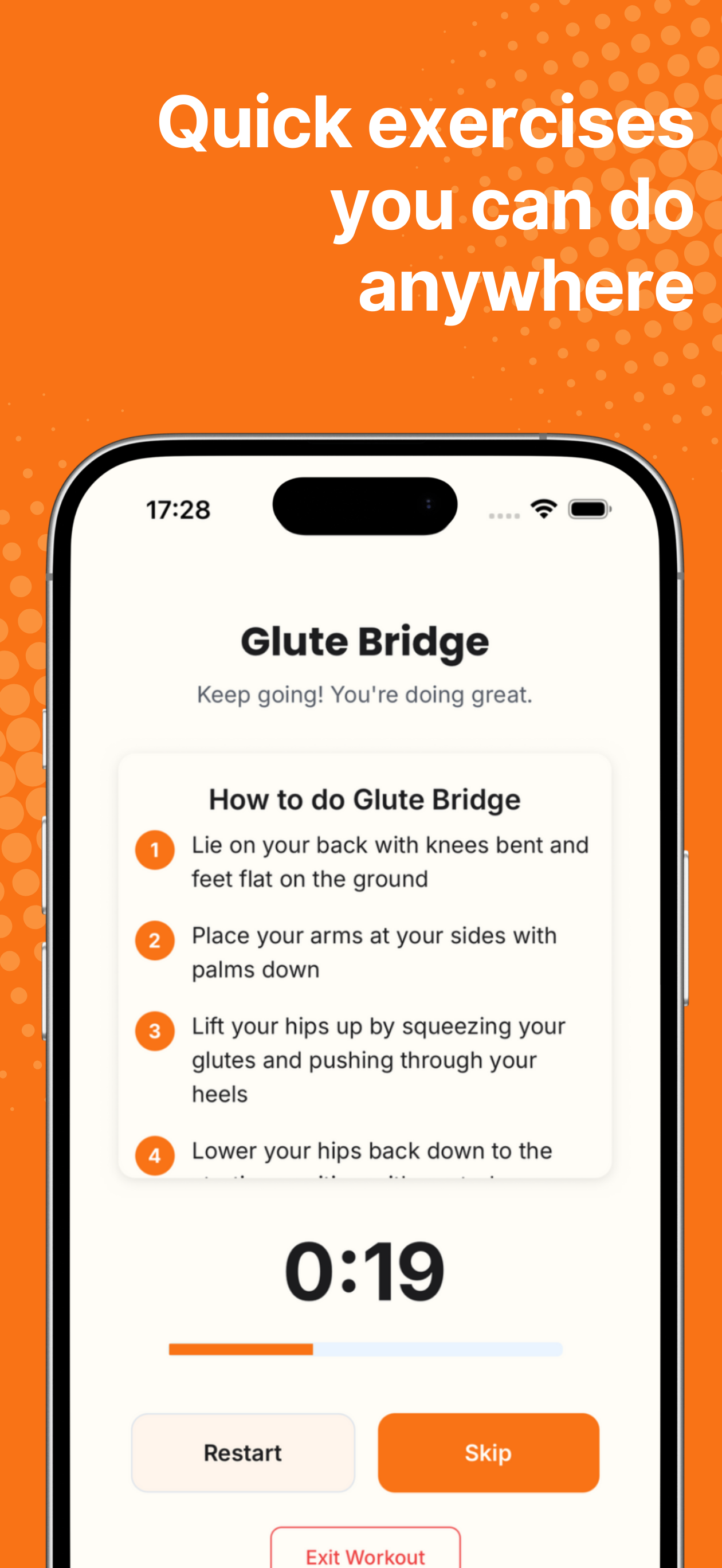Screen dimensions: 722x1568
Task: Tap the 0:19 countdown timer
Action: click(364, 1271)
